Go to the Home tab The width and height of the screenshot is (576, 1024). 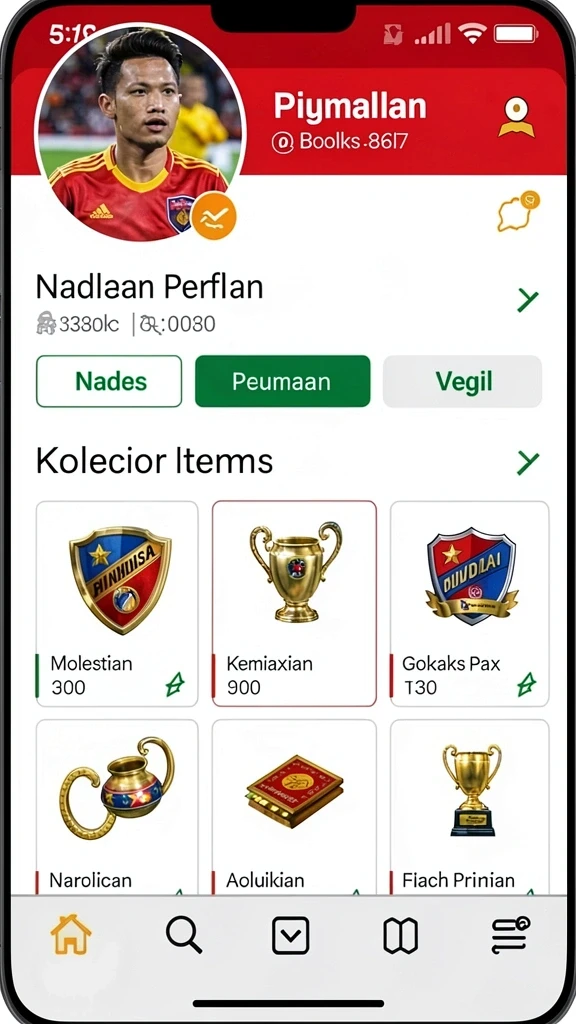click(x=71, y=935)
